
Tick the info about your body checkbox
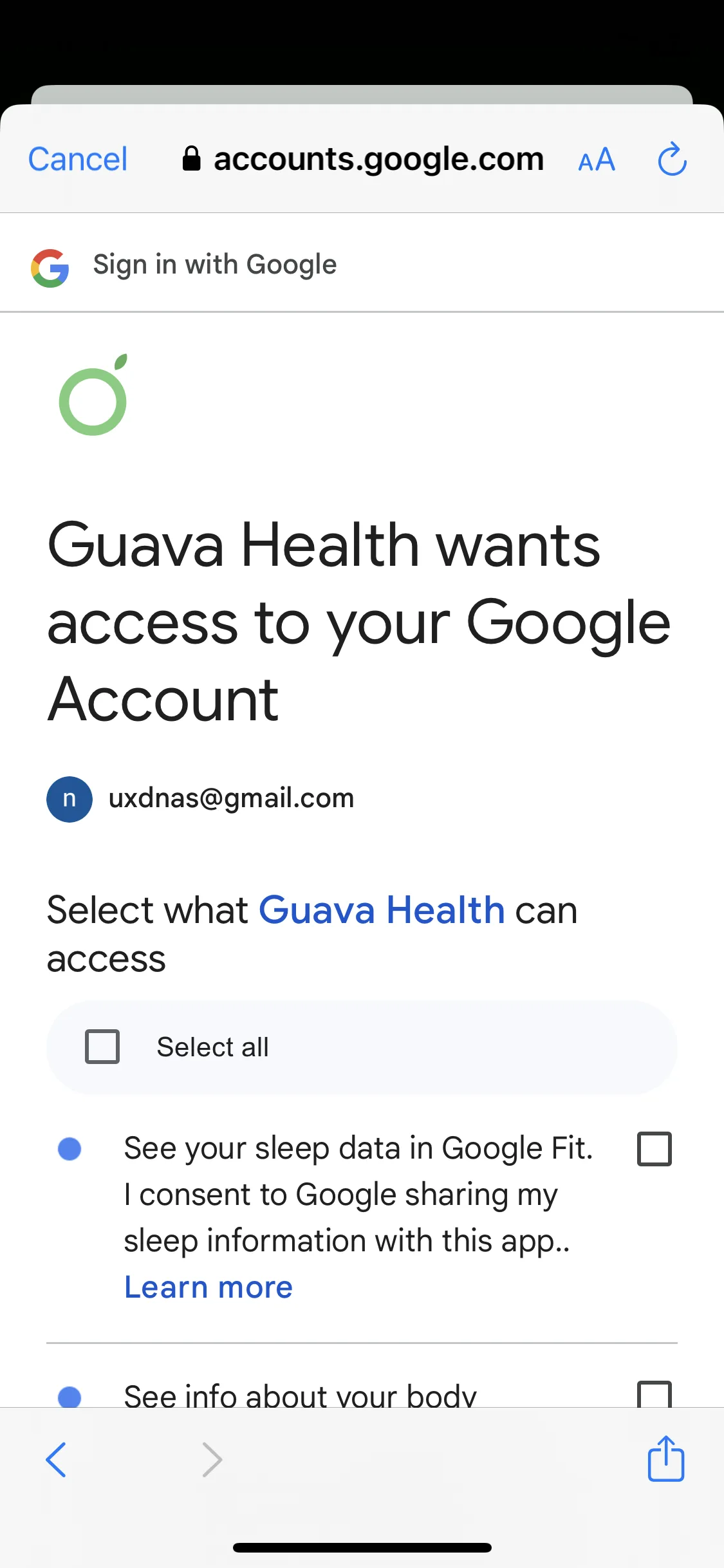click(654, 1394)
